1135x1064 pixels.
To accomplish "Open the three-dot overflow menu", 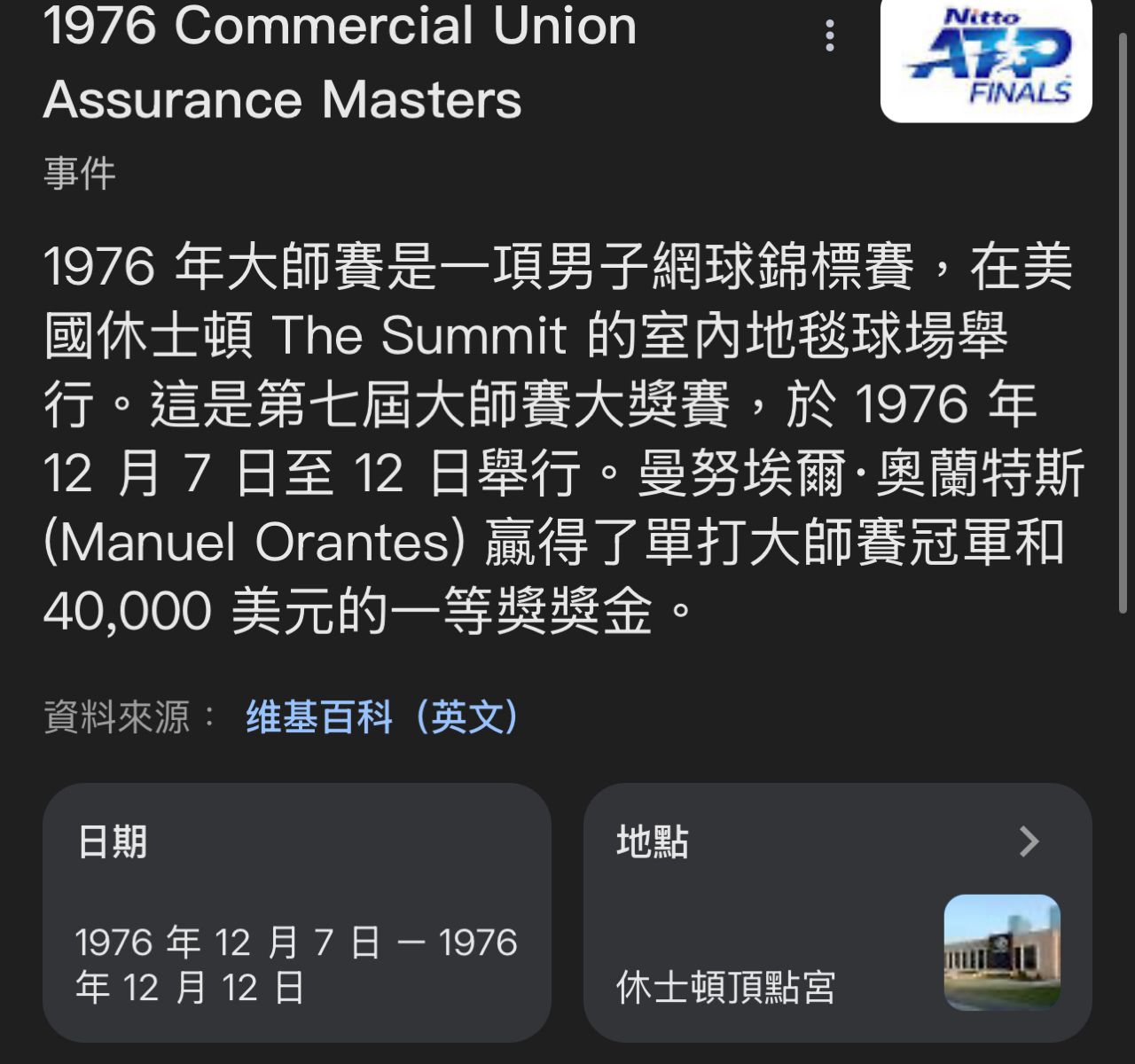I will 830,36.
